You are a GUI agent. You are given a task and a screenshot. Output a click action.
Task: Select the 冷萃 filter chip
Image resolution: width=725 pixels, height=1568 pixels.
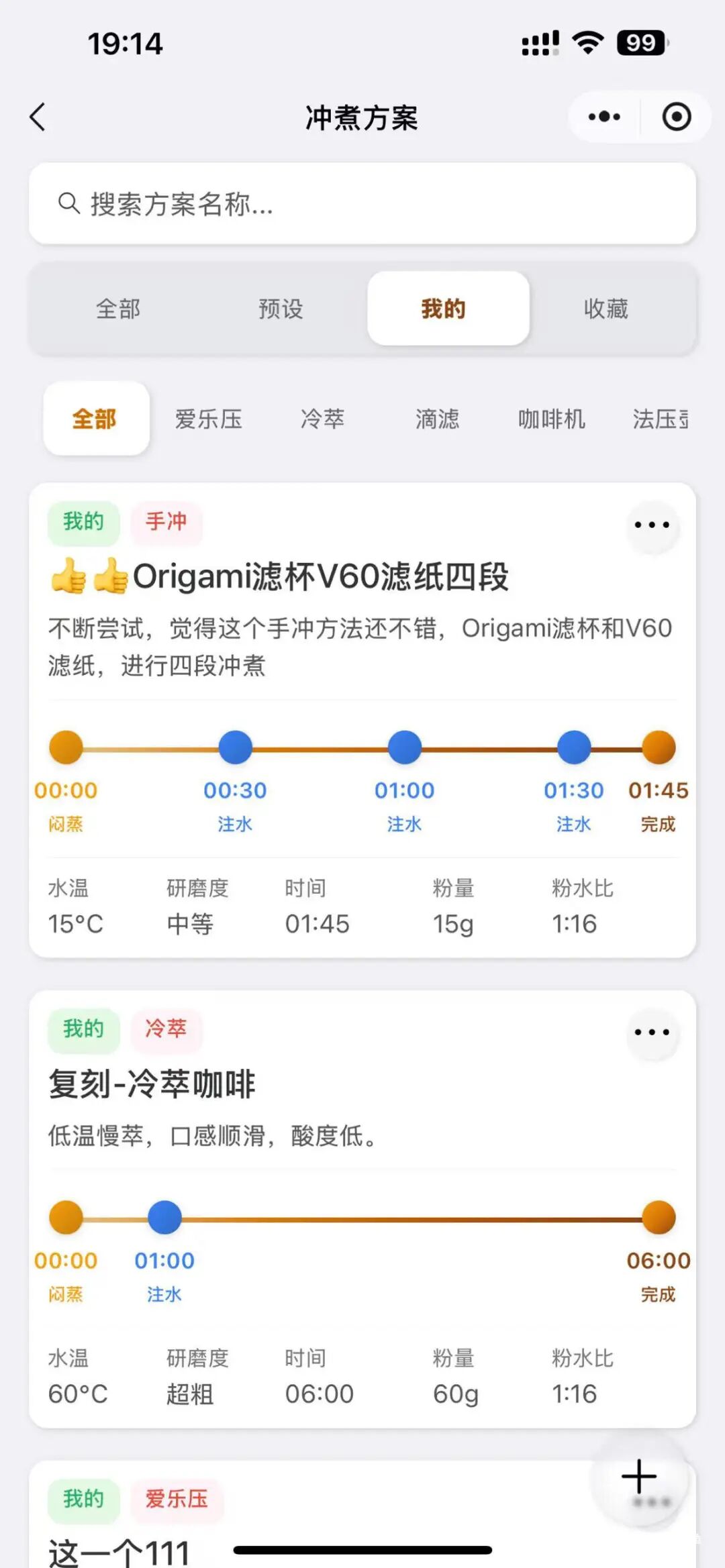[323, 417]
